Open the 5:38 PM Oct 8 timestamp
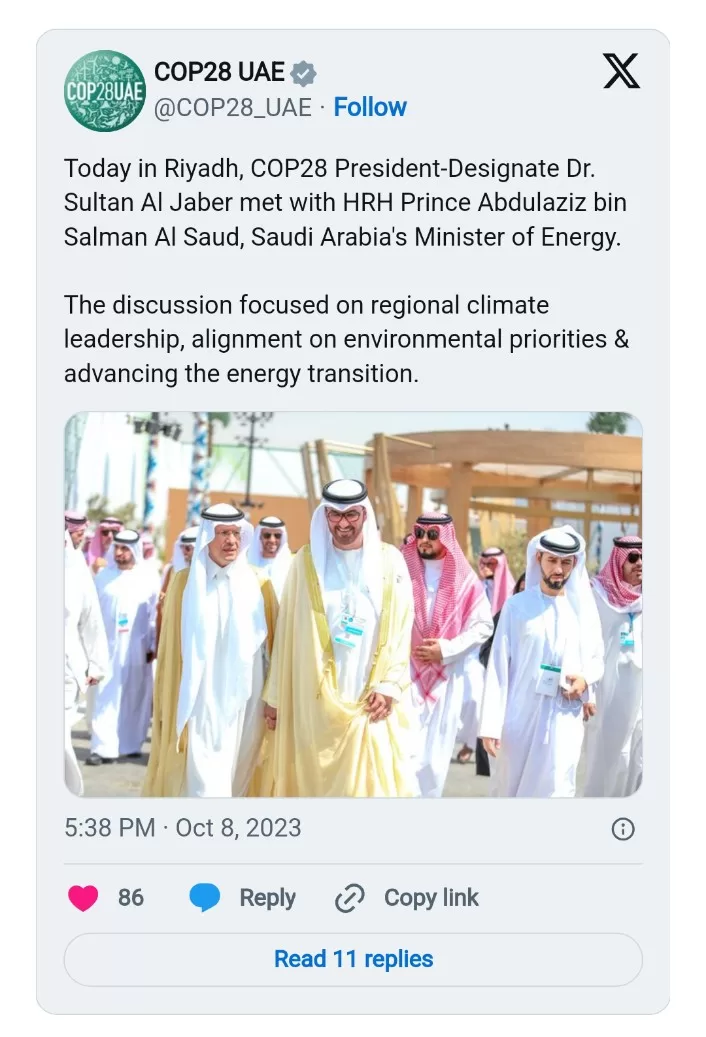706x1037 pixels. tap(183, 828)
